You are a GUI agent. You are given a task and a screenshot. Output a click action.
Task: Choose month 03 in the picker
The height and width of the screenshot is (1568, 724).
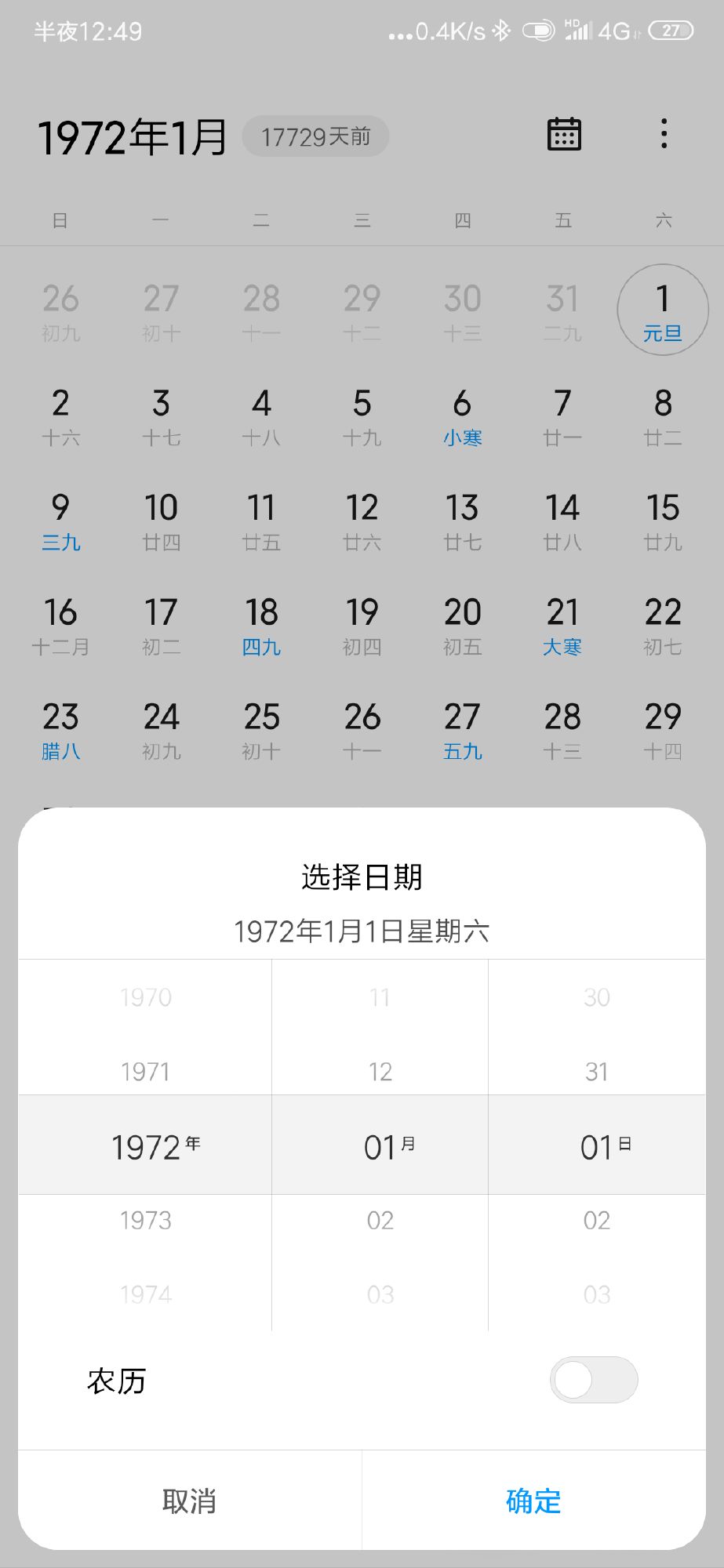[380, 1294]
